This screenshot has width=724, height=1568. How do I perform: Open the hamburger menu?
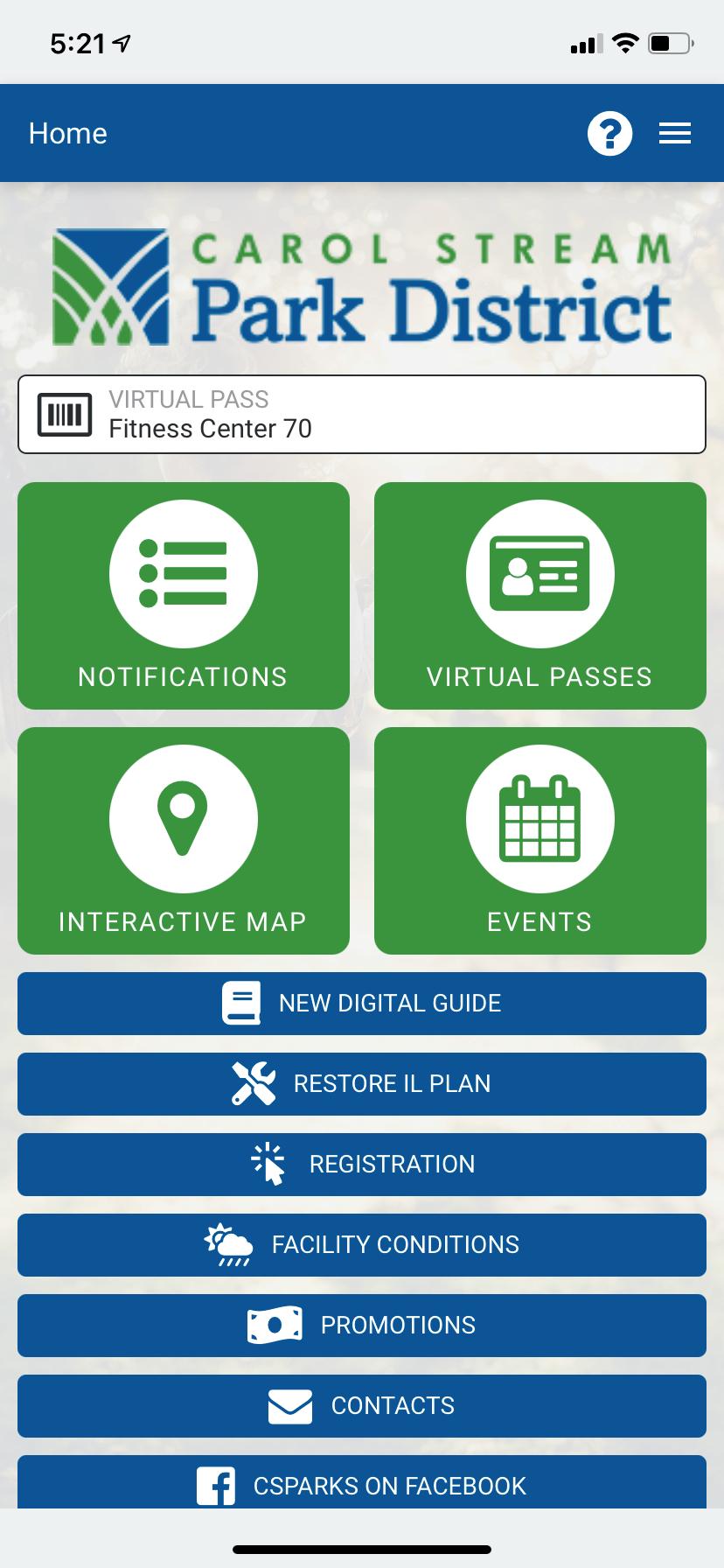point(674,133)
